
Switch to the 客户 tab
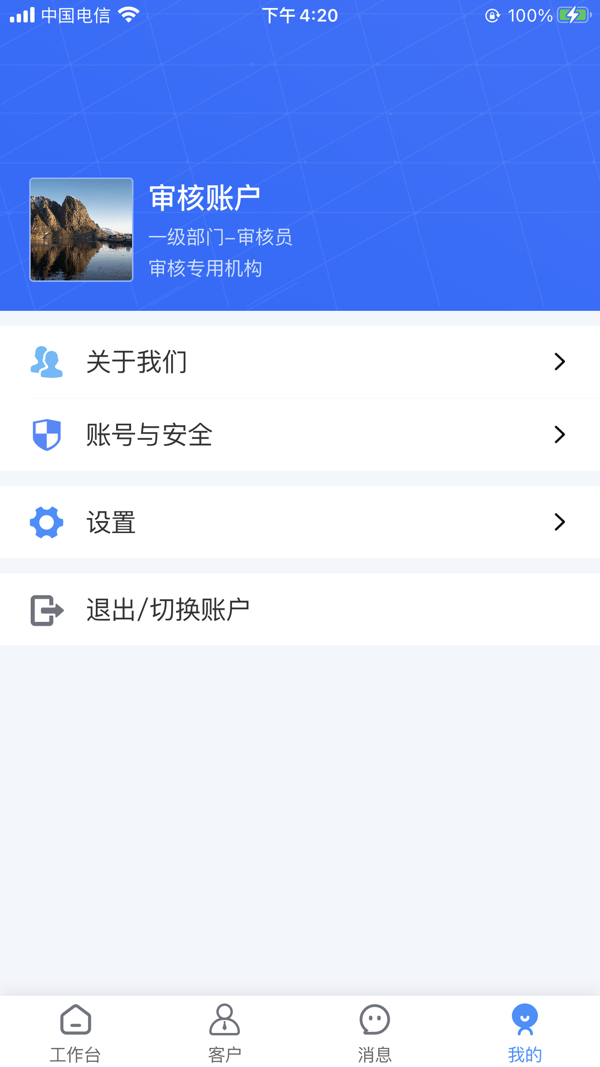click(x=225, y=1033)
